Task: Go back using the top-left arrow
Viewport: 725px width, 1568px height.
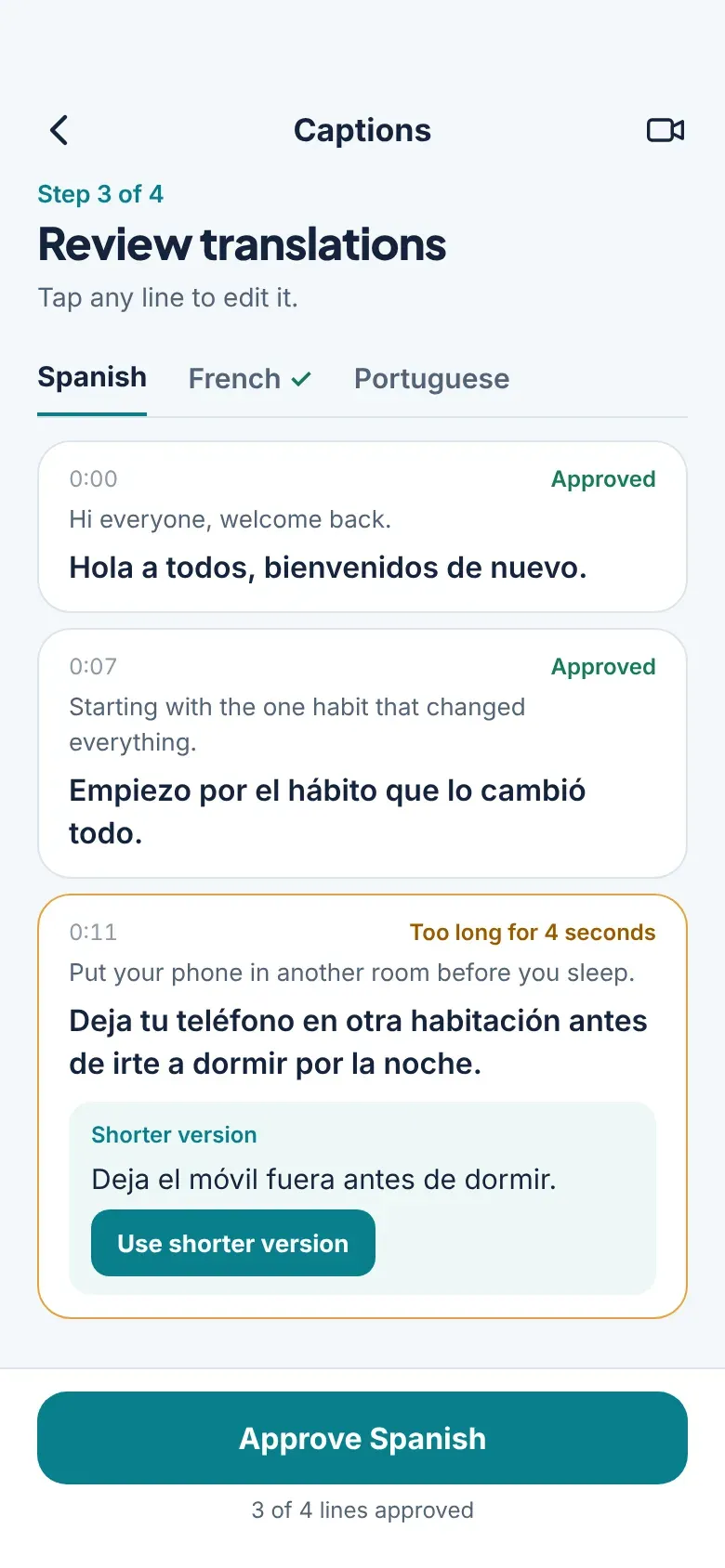Action: pos(59,130)
